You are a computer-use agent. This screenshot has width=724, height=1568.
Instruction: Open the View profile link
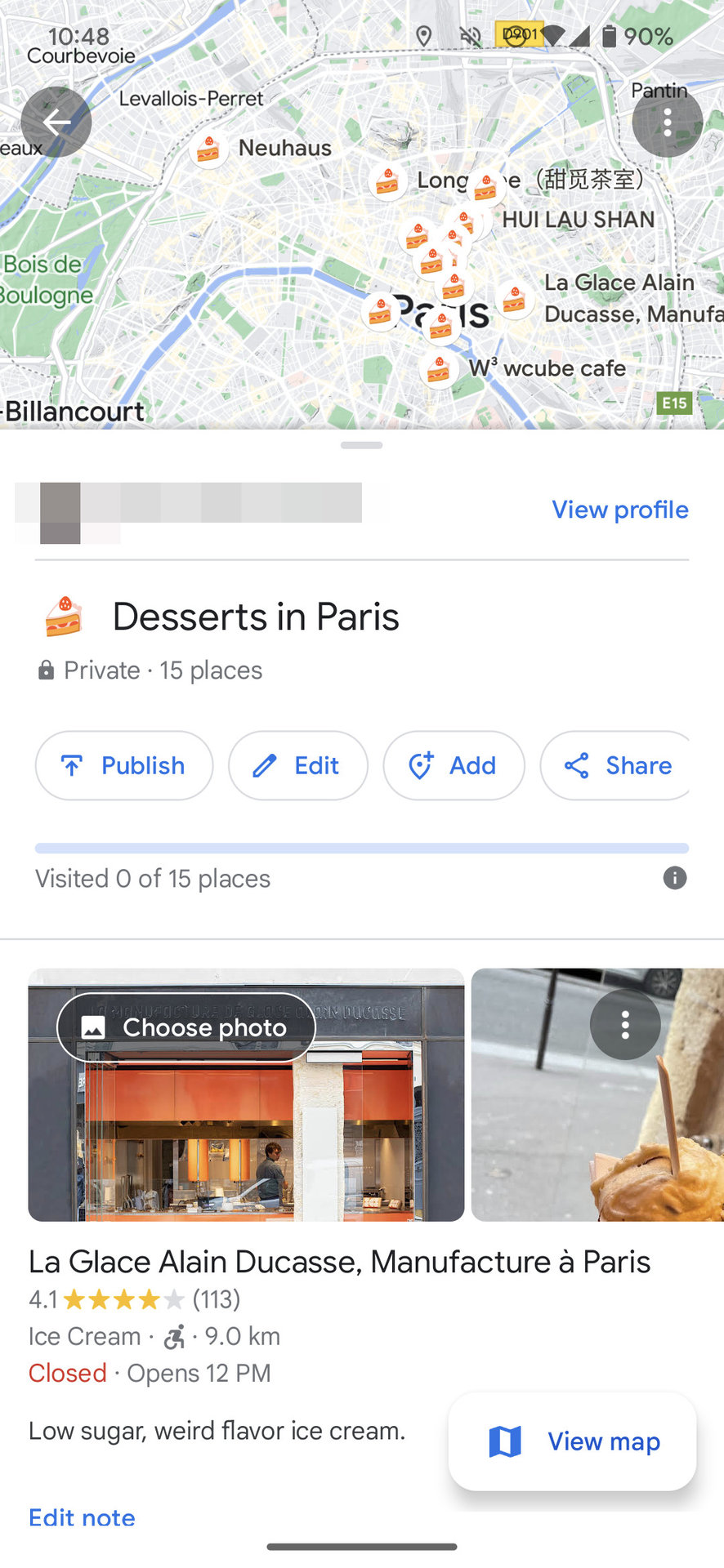pyautogui.click(x=619, y=510)
